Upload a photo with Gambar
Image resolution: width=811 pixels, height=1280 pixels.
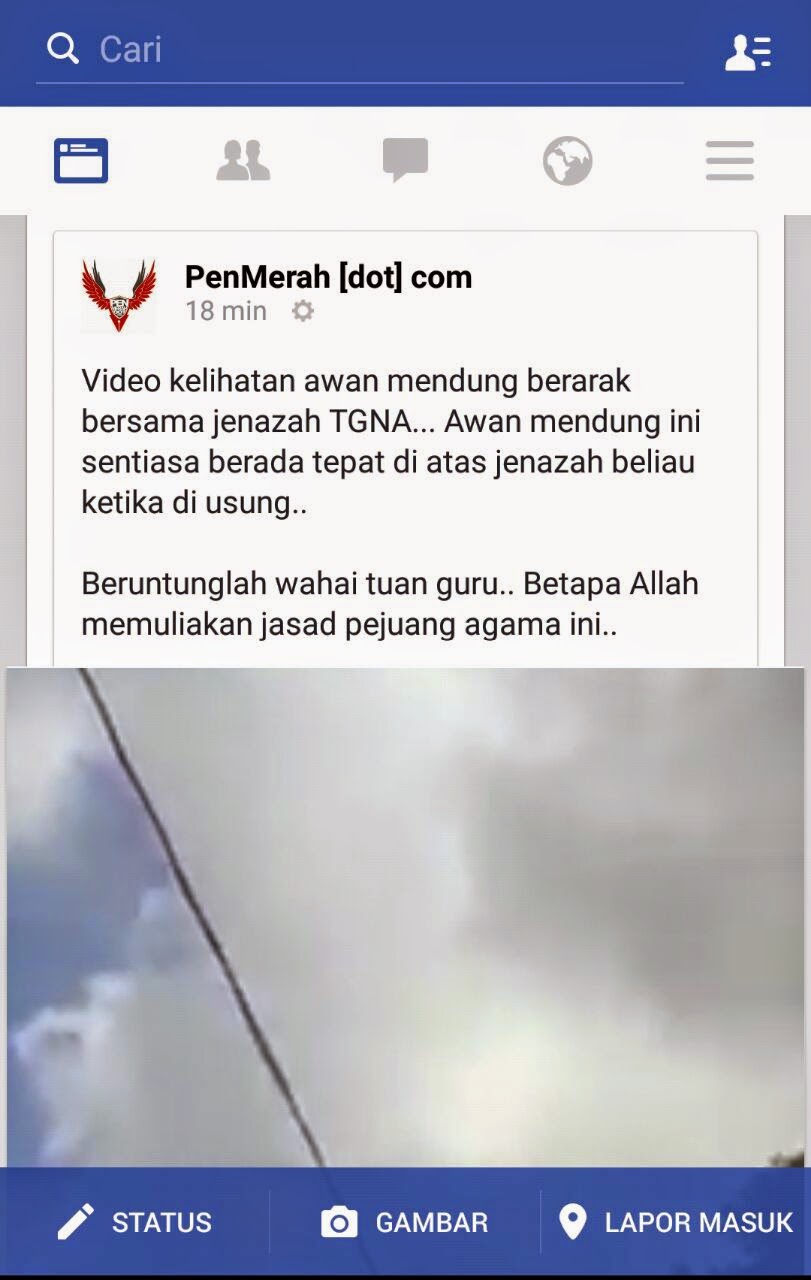[x=404, y=1222]
